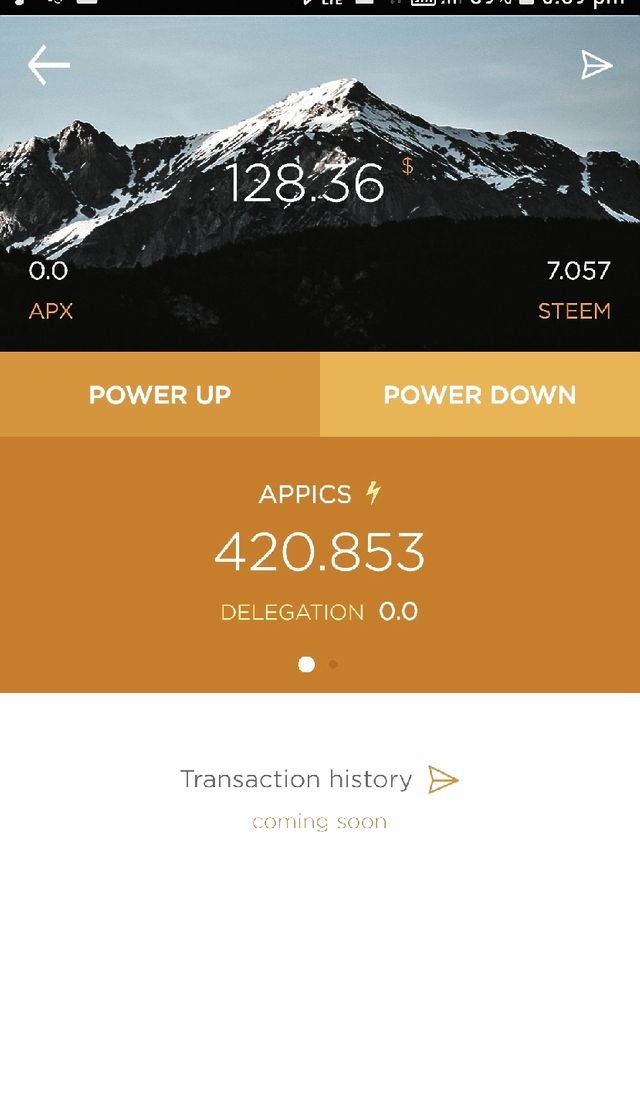Viewport: 640px width, 1112px height.
Task: Tap the POWER DOWN button
Action: pos(480,394)
